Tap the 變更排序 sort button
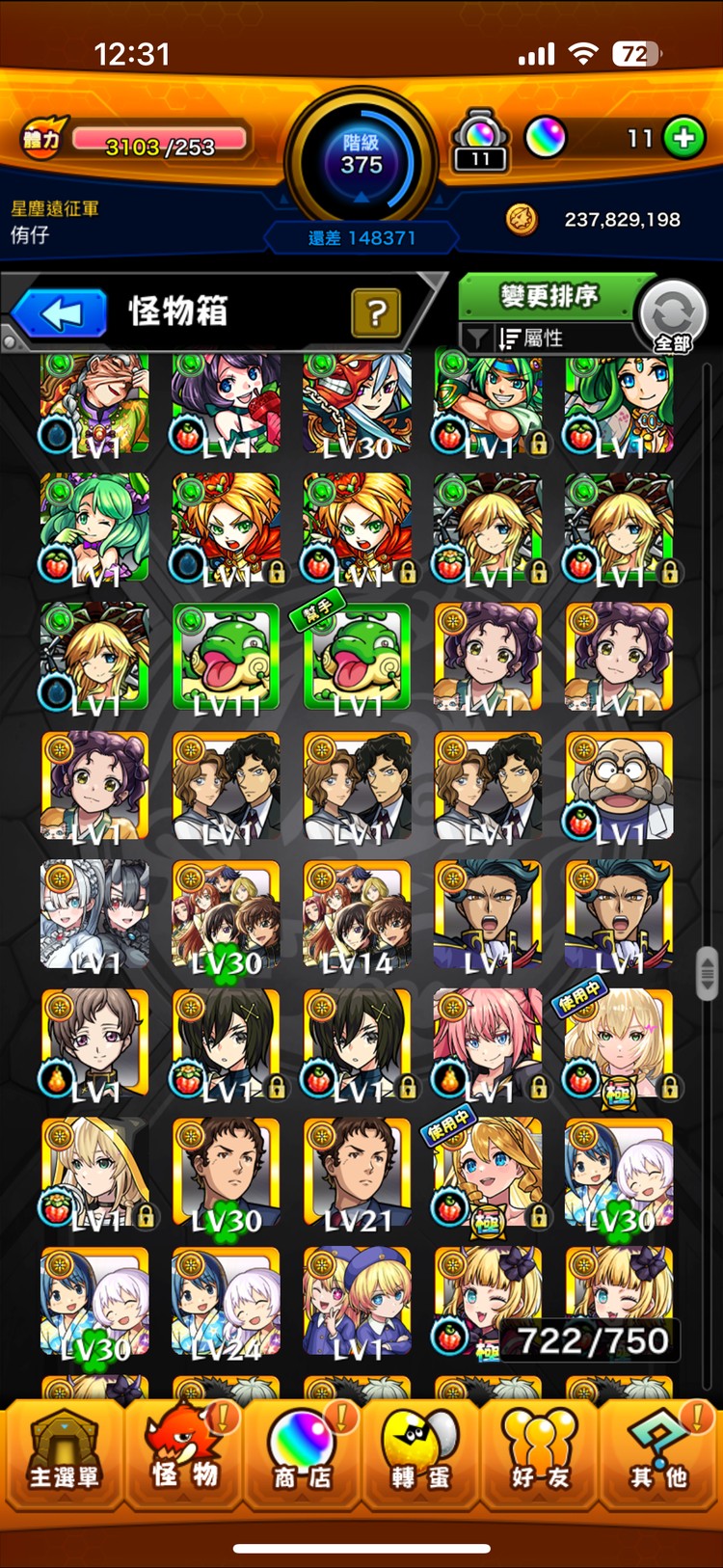This screenshot has width=723, height=1568. [548, 296]
